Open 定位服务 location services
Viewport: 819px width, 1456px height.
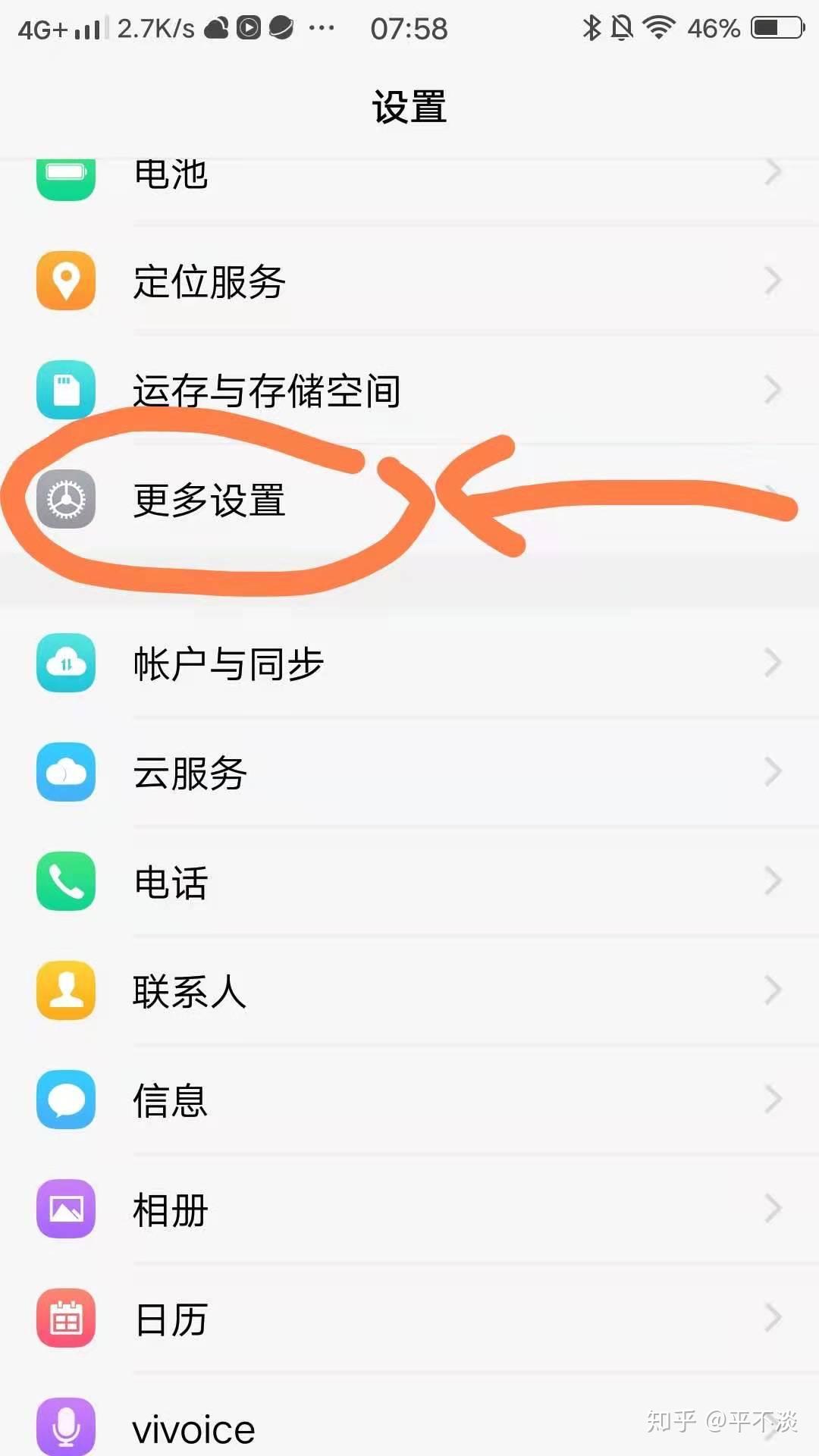pyautogui.click(x=409, y=281)
